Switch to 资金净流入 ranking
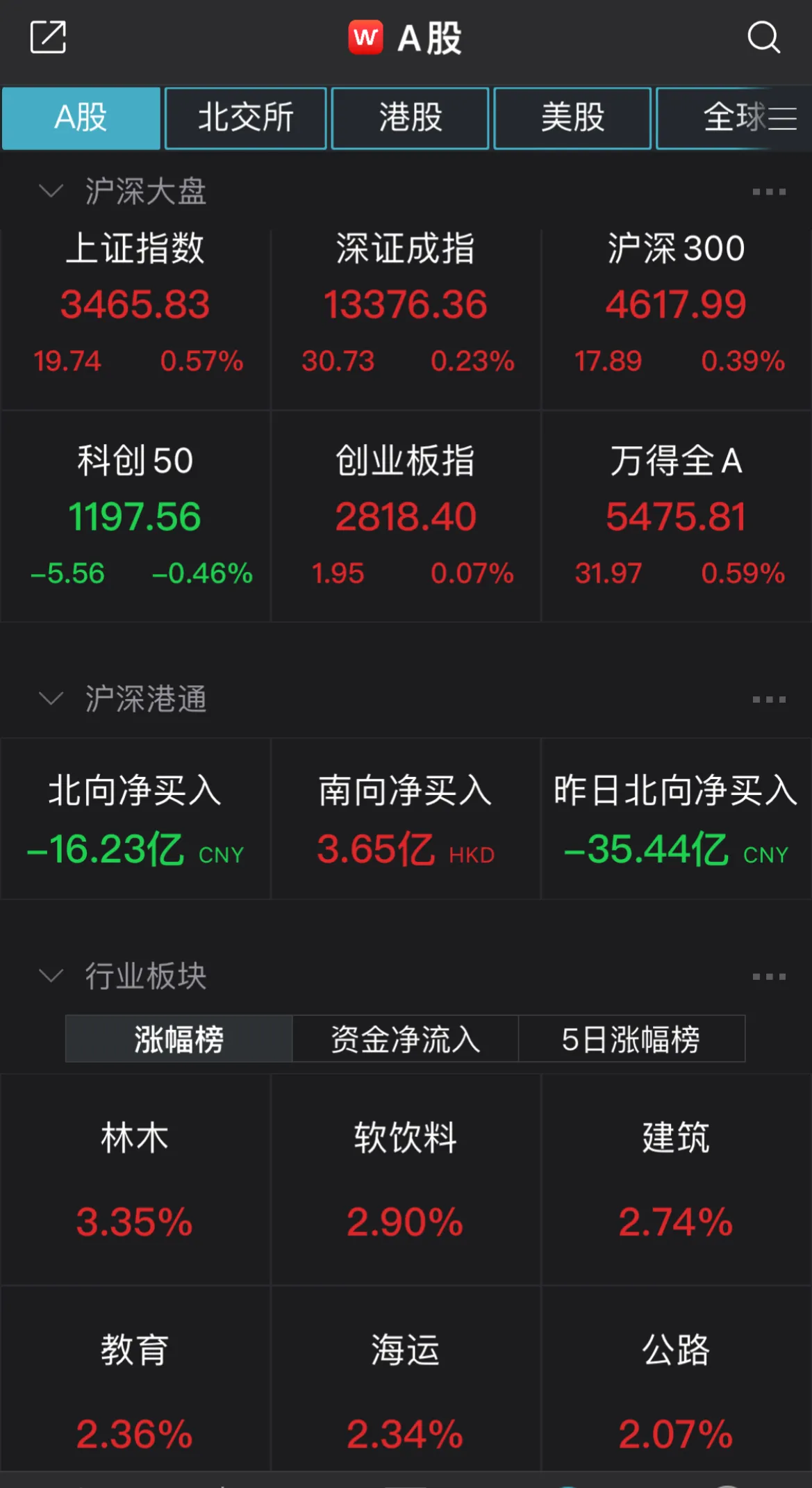Screen dimensions: 812x1488 tap(406, 1039)
